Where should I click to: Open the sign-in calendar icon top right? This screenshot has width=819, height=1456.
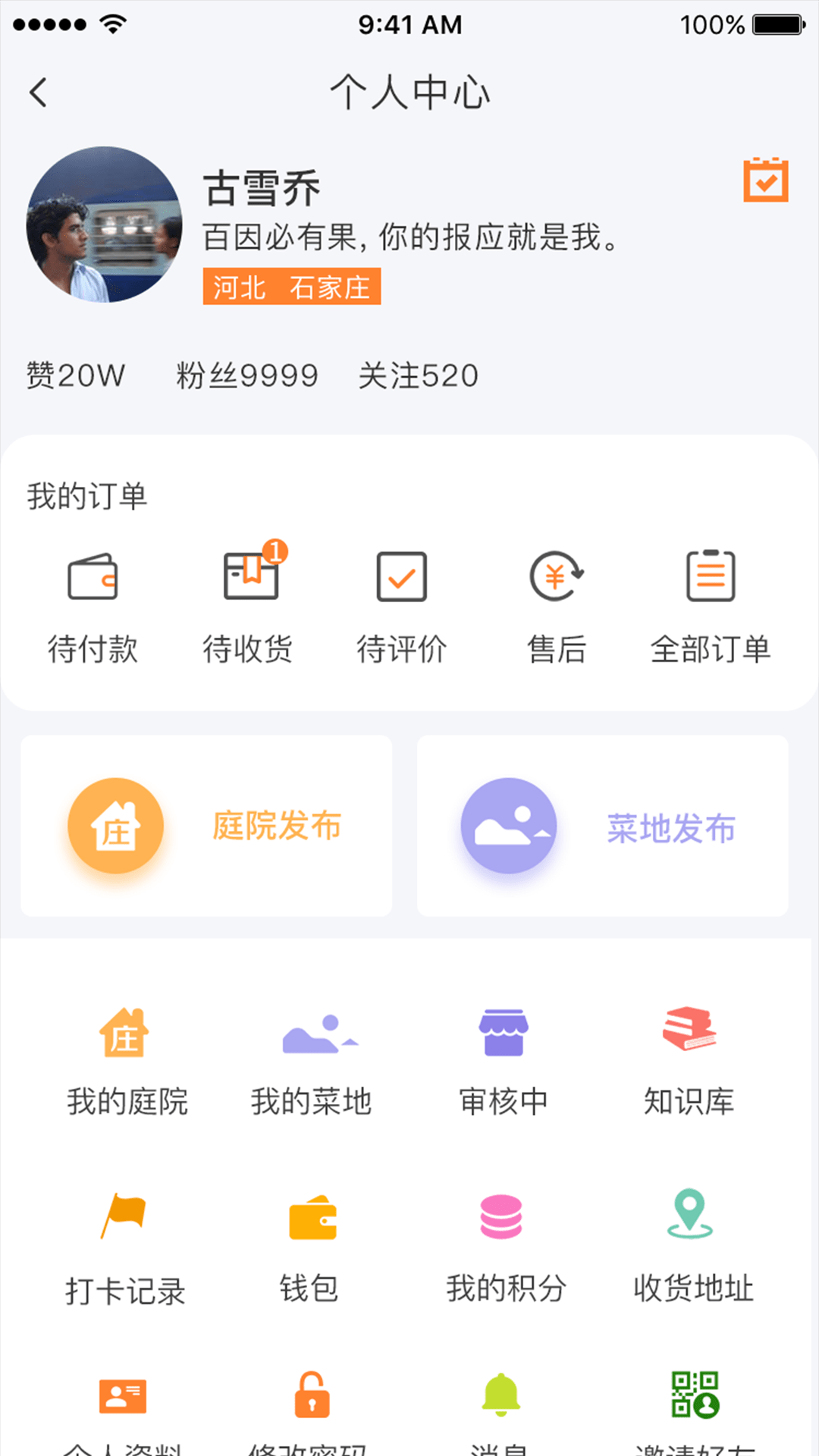click(x=766, y=179)
